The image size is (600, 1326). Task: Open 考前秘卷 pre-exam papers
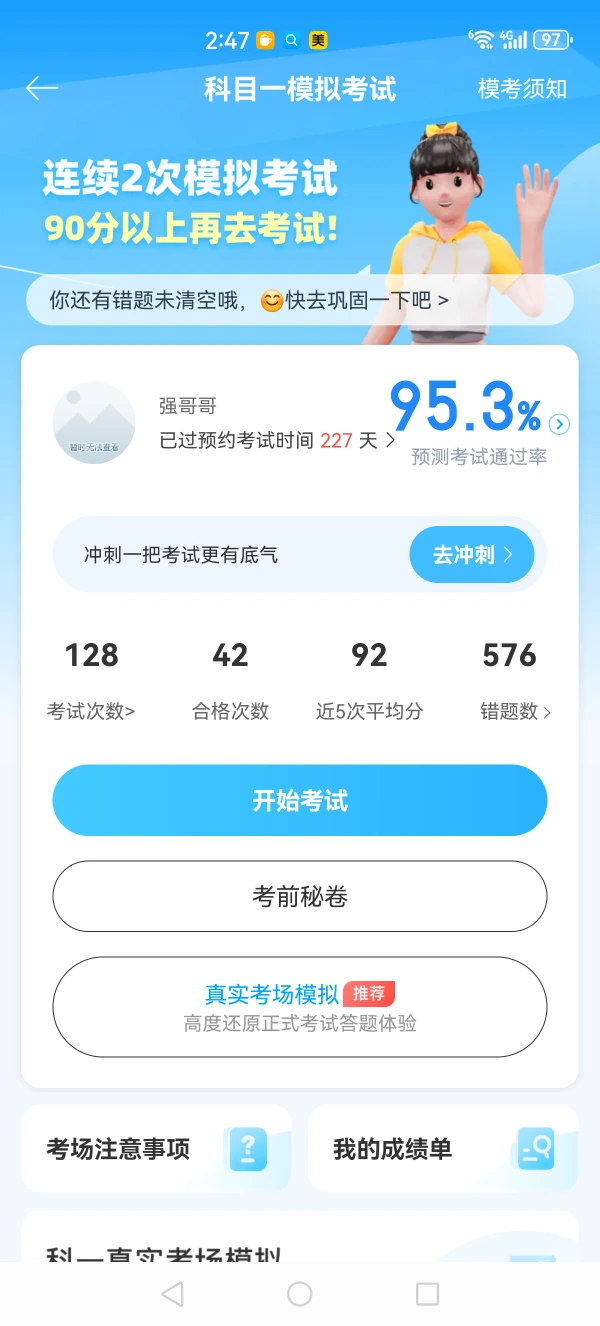pos(300,896)
